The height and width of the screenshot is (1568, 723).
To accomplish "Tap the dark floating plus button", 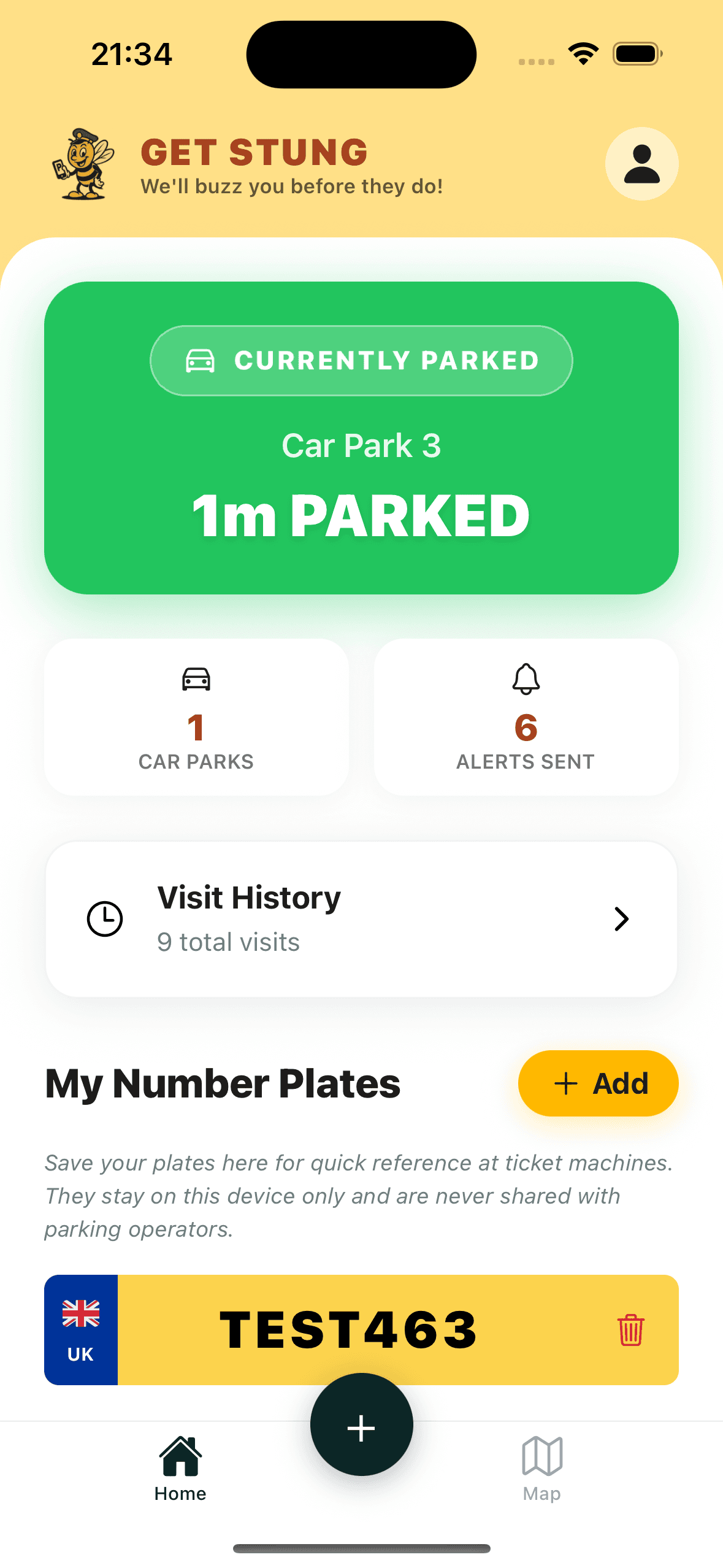I will click(x=361, y=1427).
